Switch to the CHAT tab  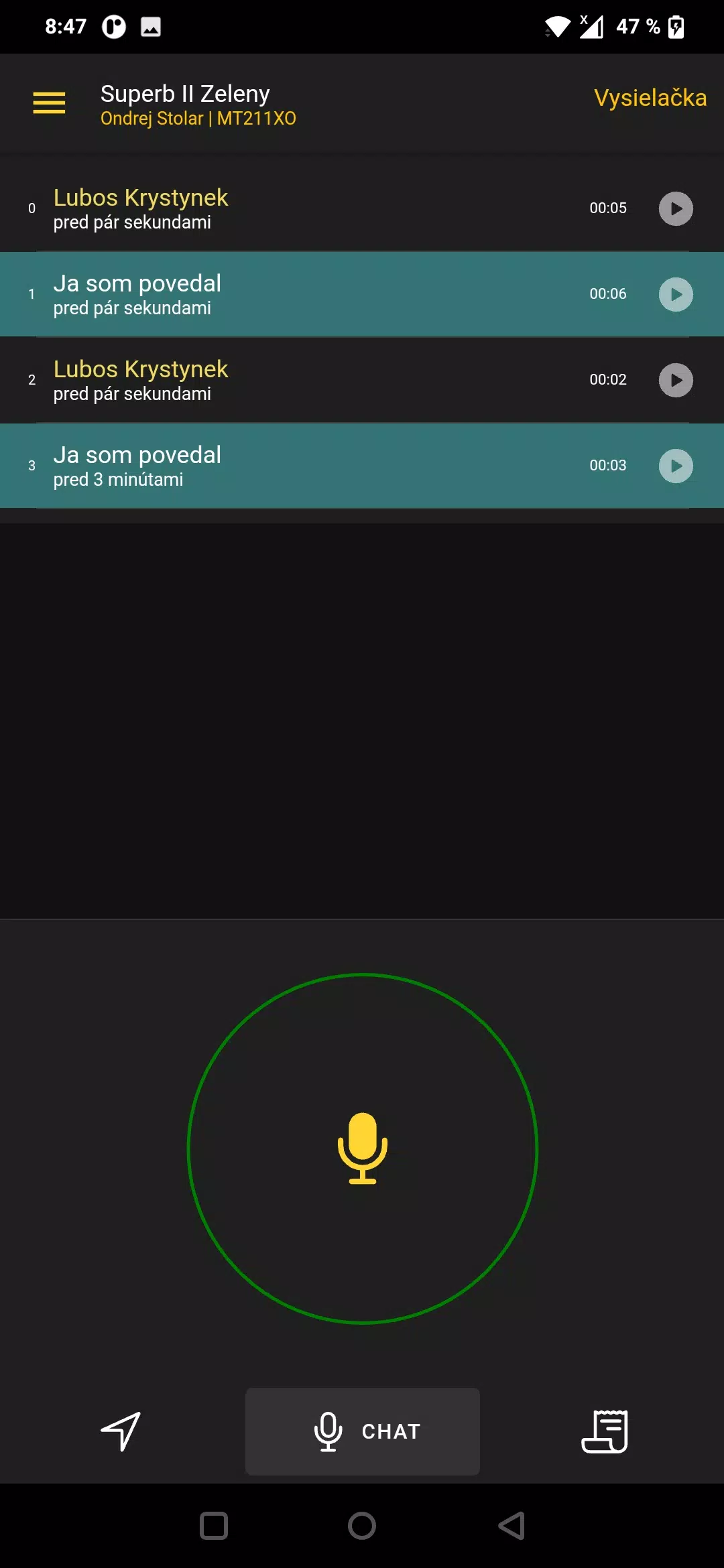(x=362, y=1431)
